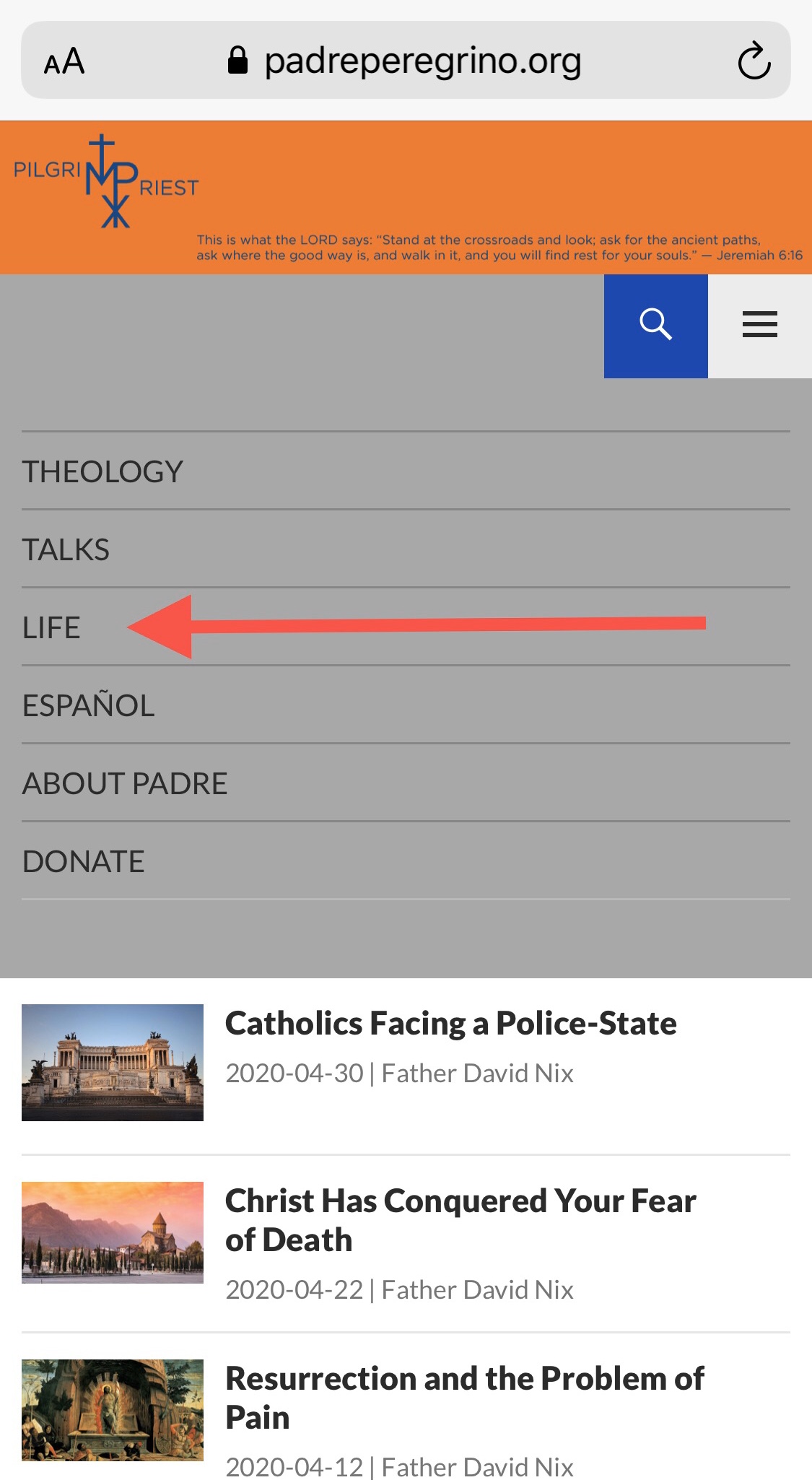The width and height of the screenshot is (812, 1480).
Task: Open the DONATE page
Action: click(x=406, y=861)
